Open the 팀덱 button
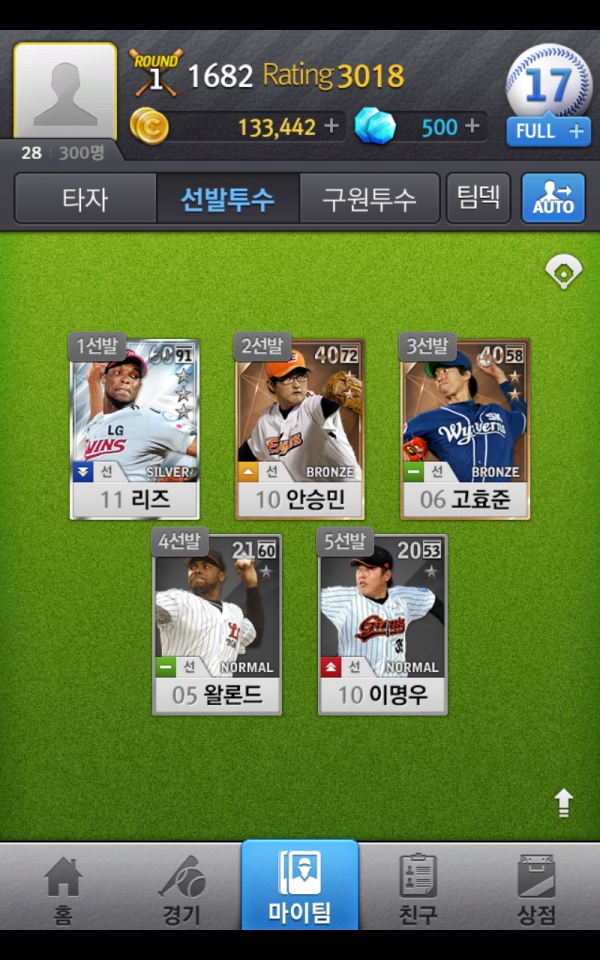 point(478,197)
